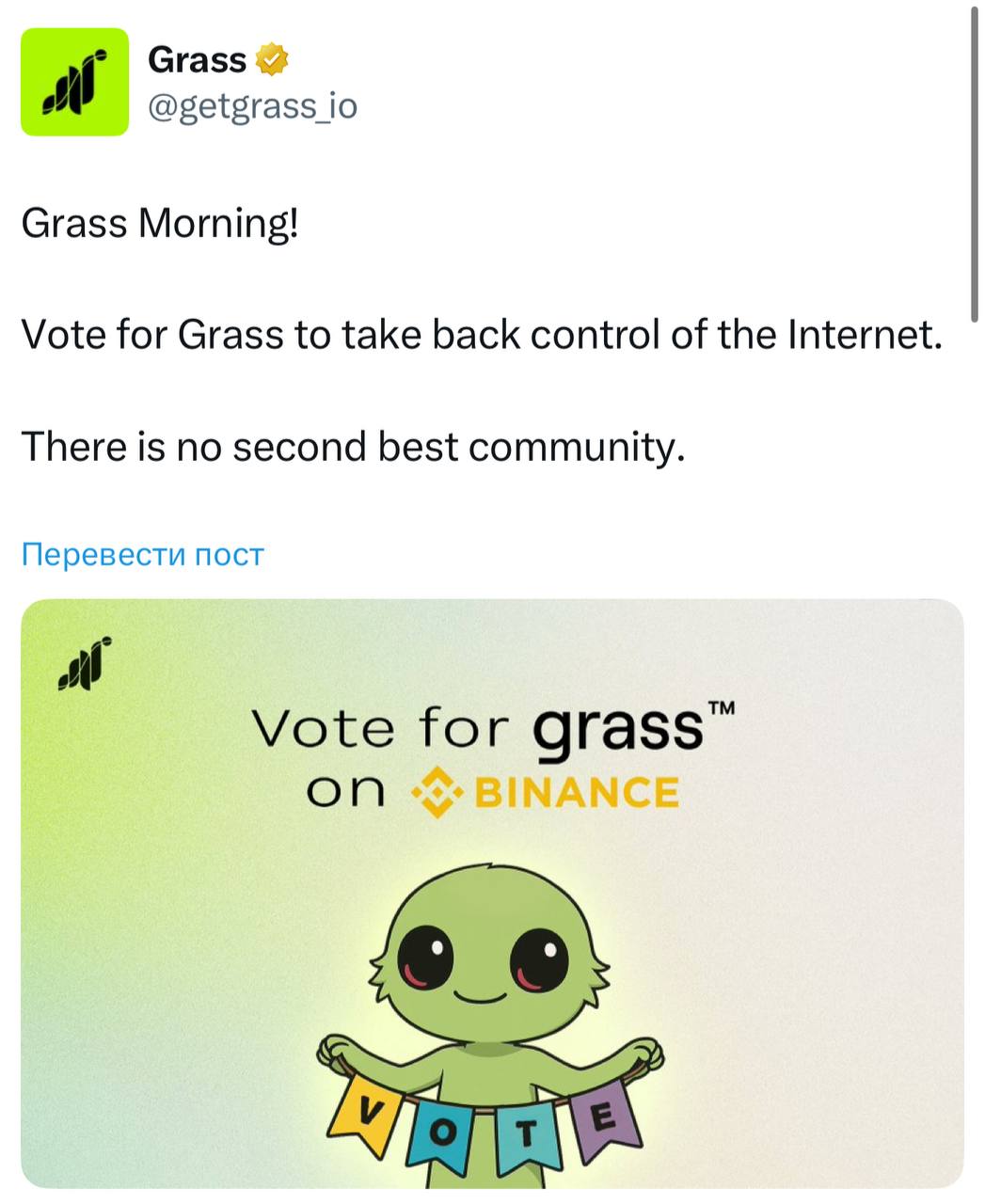Open the Vote for grass image

coord(492,894)
